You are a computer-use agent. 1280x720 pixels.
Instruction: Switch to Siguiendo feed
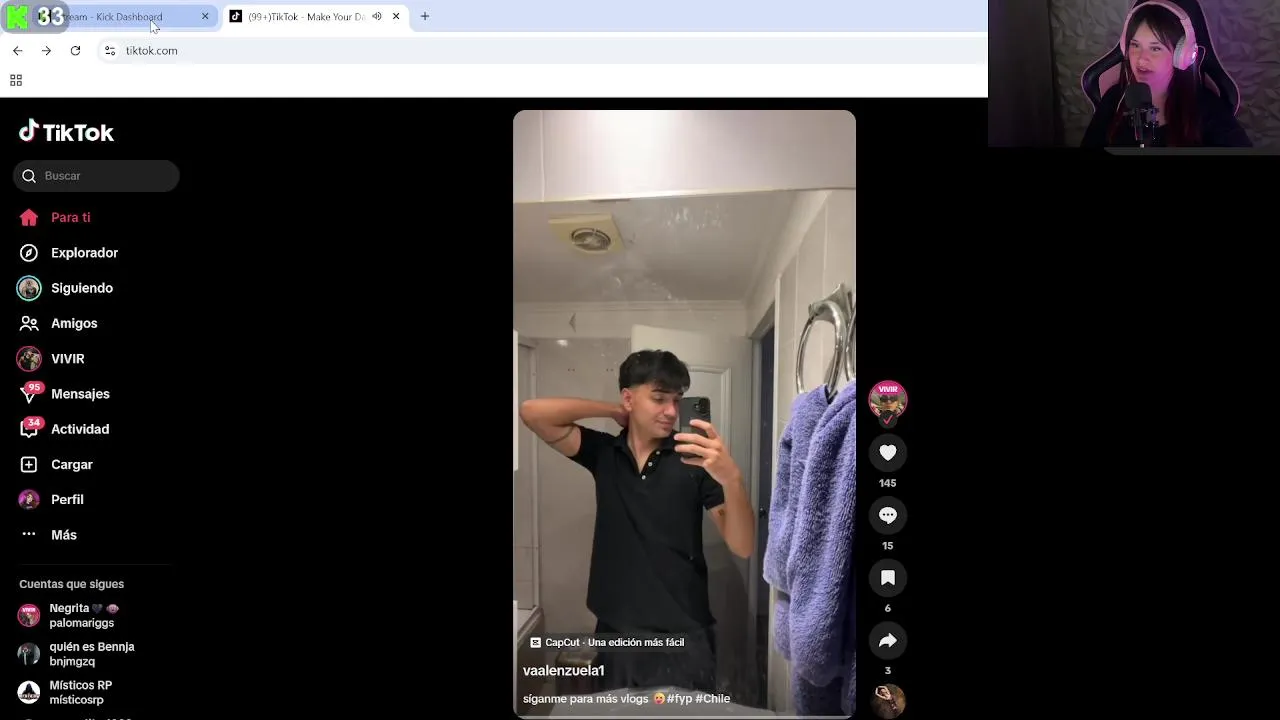pos(81,288)
